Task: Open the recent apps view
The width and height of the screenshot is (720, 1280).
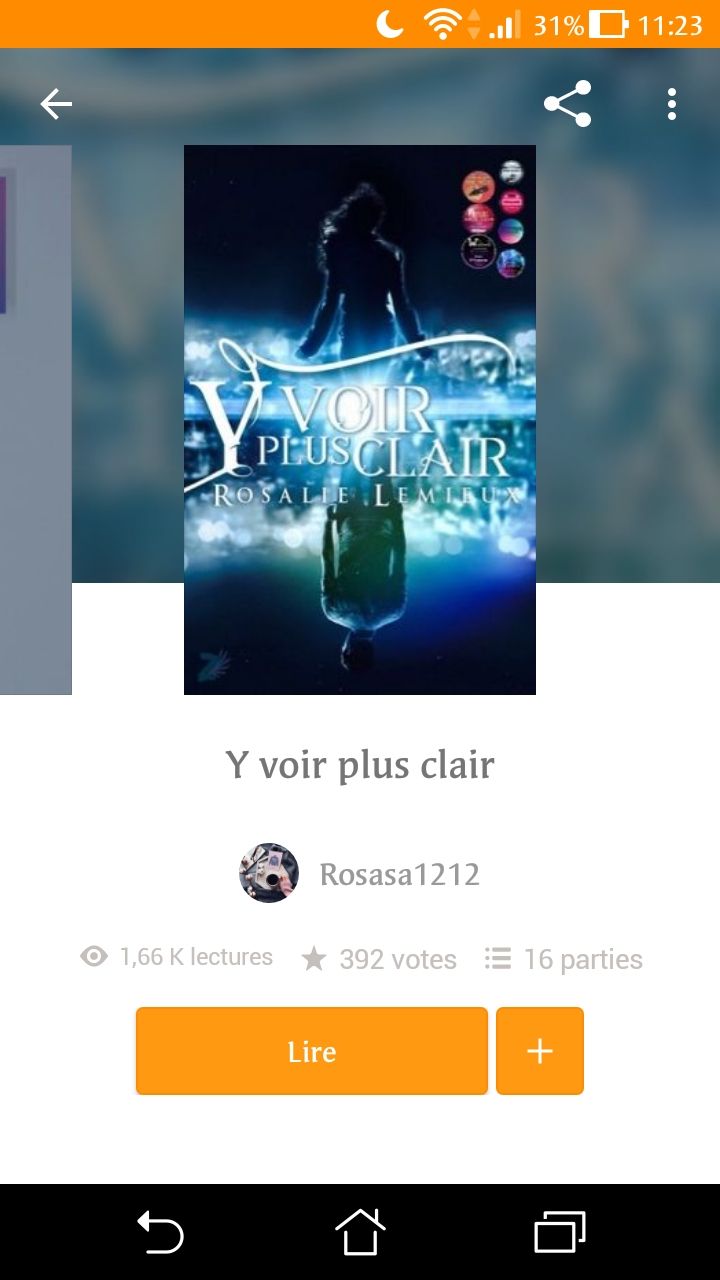Action: coord(559,1232)
